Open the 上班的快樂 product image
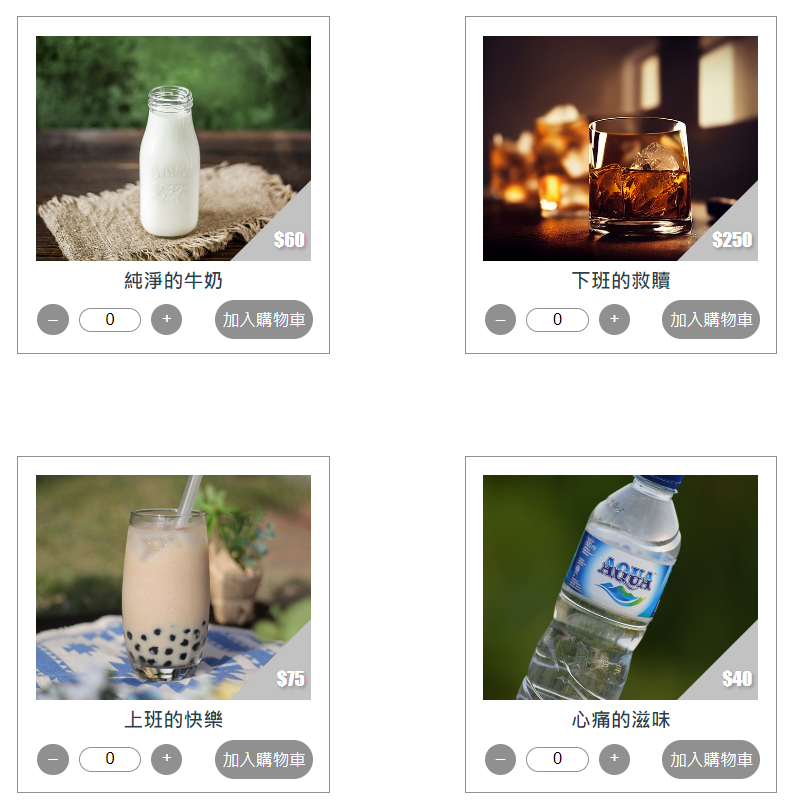This screenshot has height=810, width=793. click(173, 587)
